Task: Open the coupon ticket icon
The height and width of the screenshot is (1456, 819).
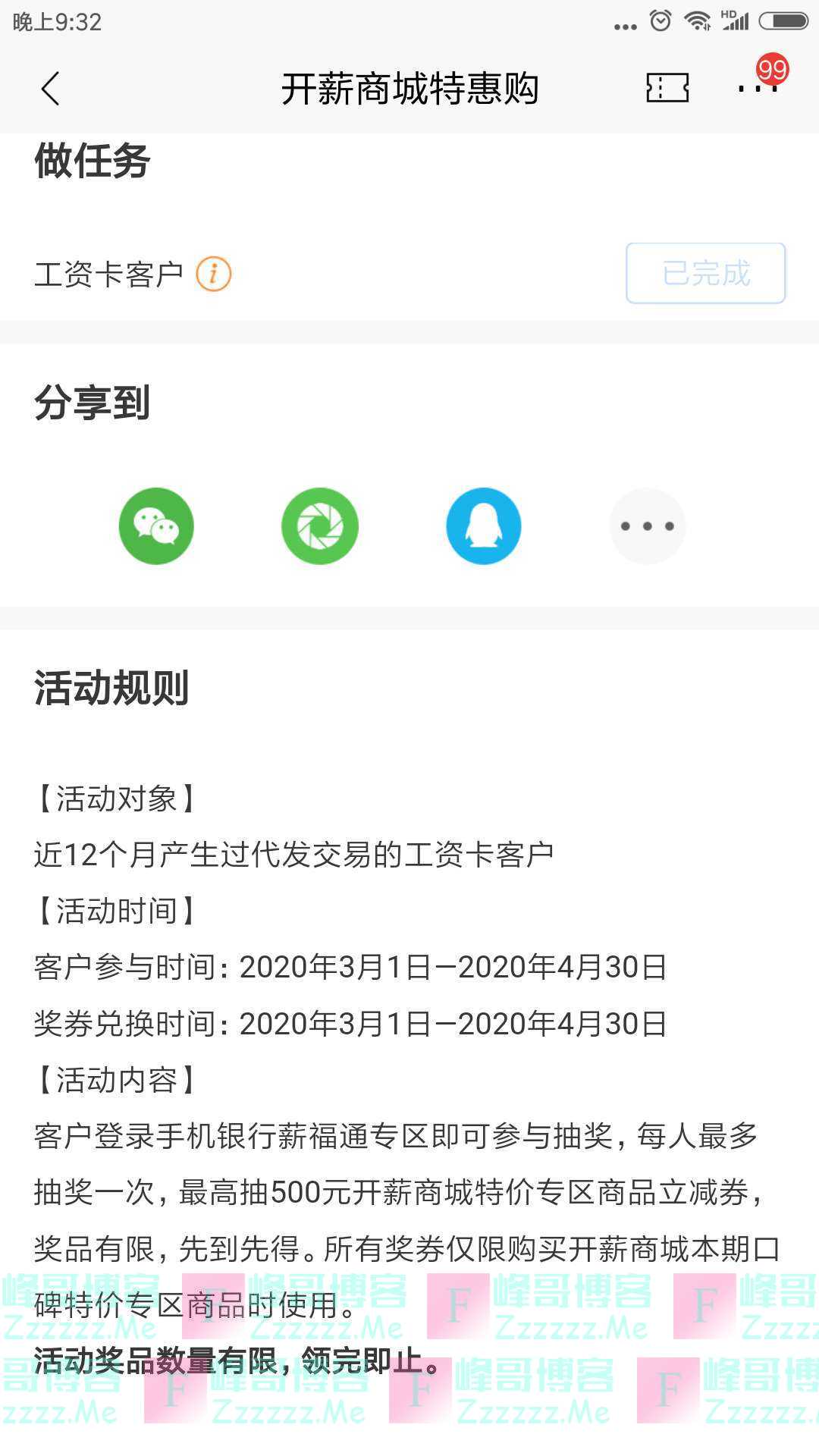Action: [x=667, y=88]
